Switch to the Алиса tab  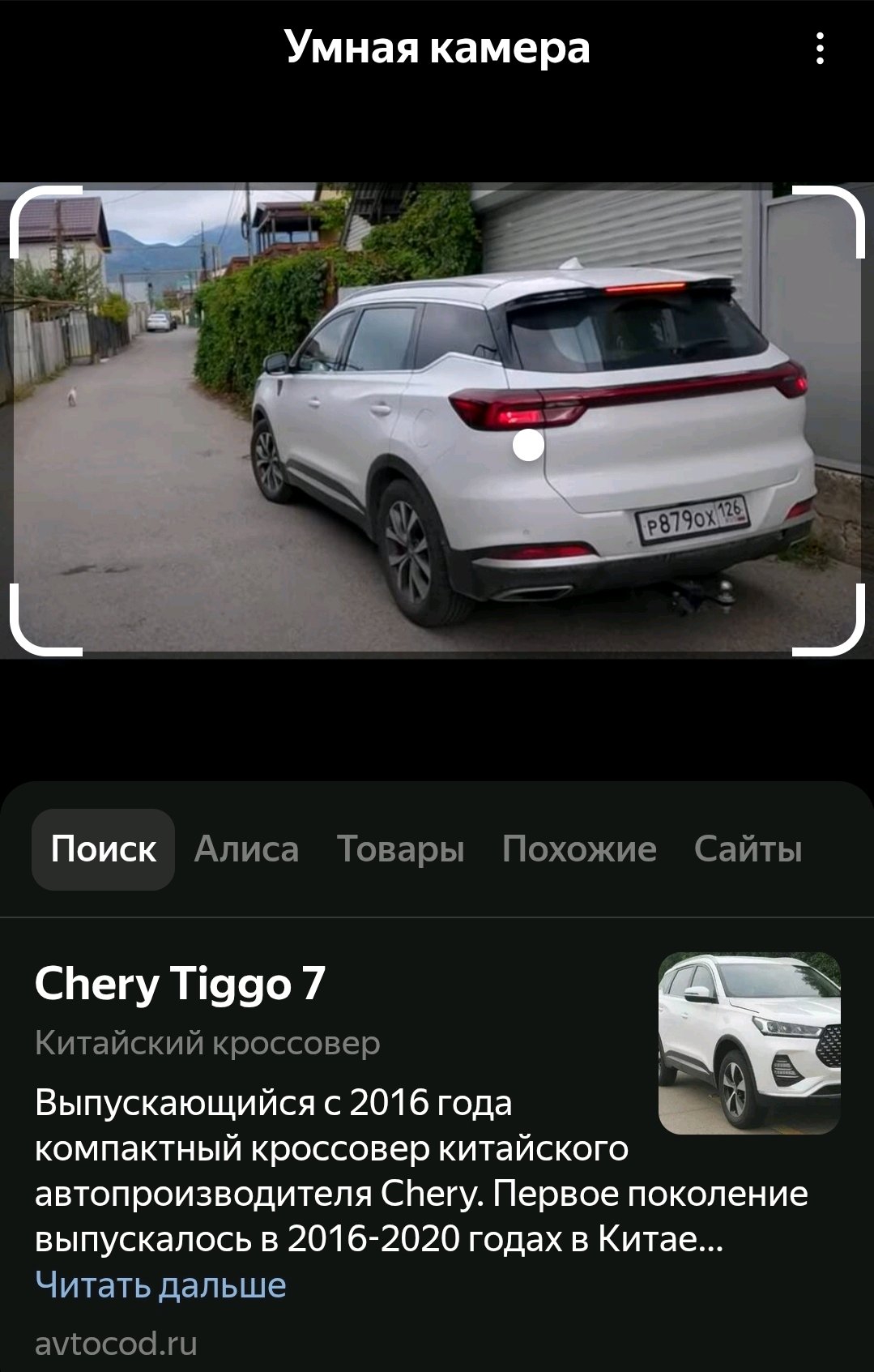[246, 849]
